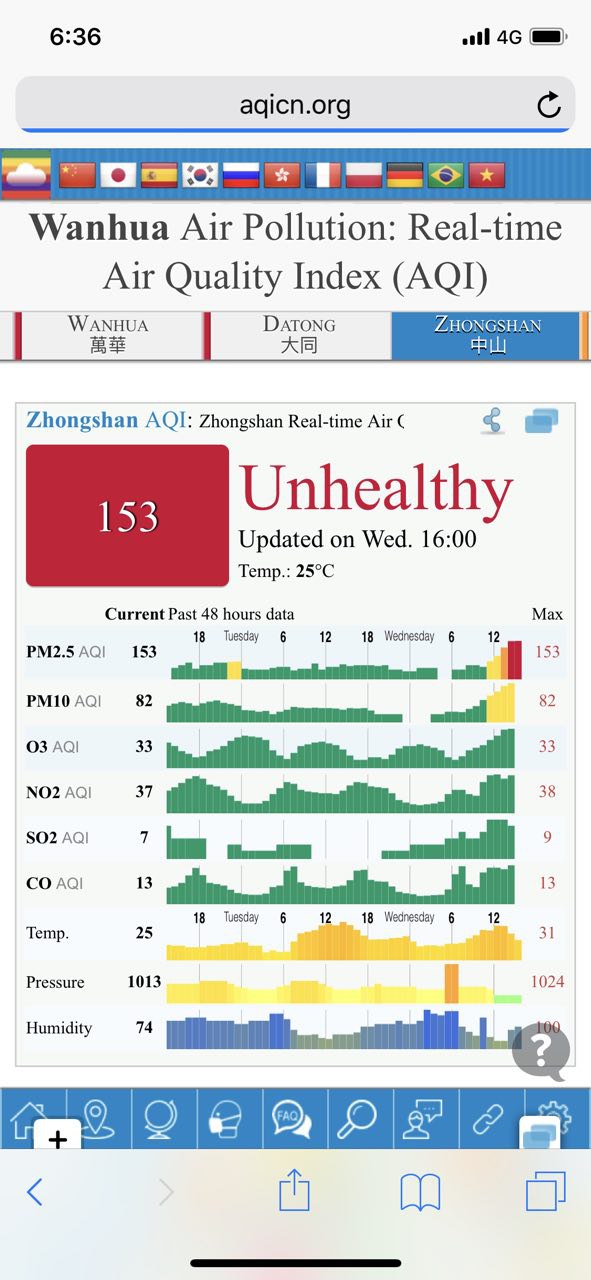Tap the aqicn.org address bar

[x=295, y=104]
